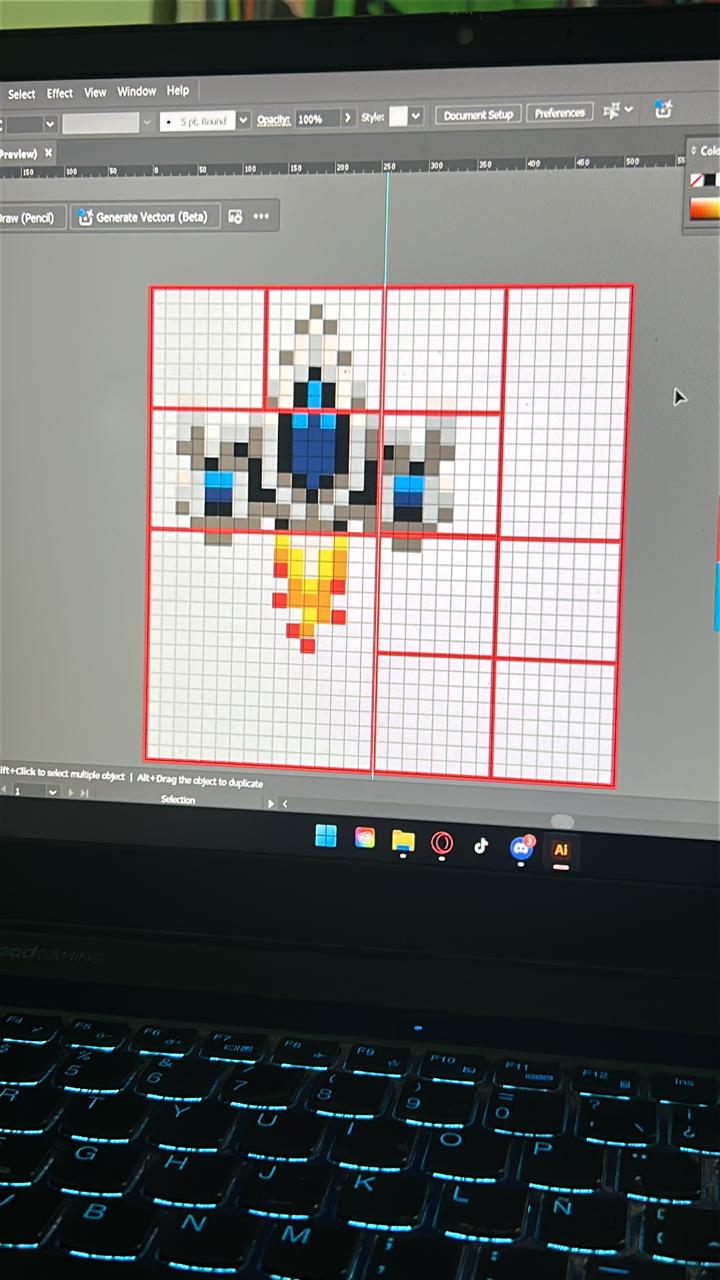Edit the Opacity 100% field
The image size is (720, 1280).
click(317, 118)
